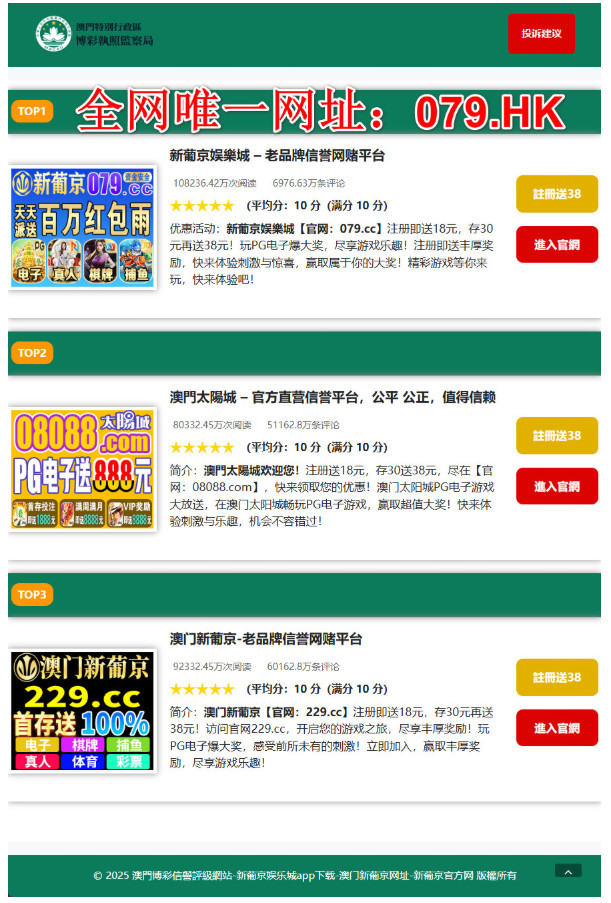
Task: Tap 註冊送38 for 新葡京娱樂城
Action: (557, 194)
